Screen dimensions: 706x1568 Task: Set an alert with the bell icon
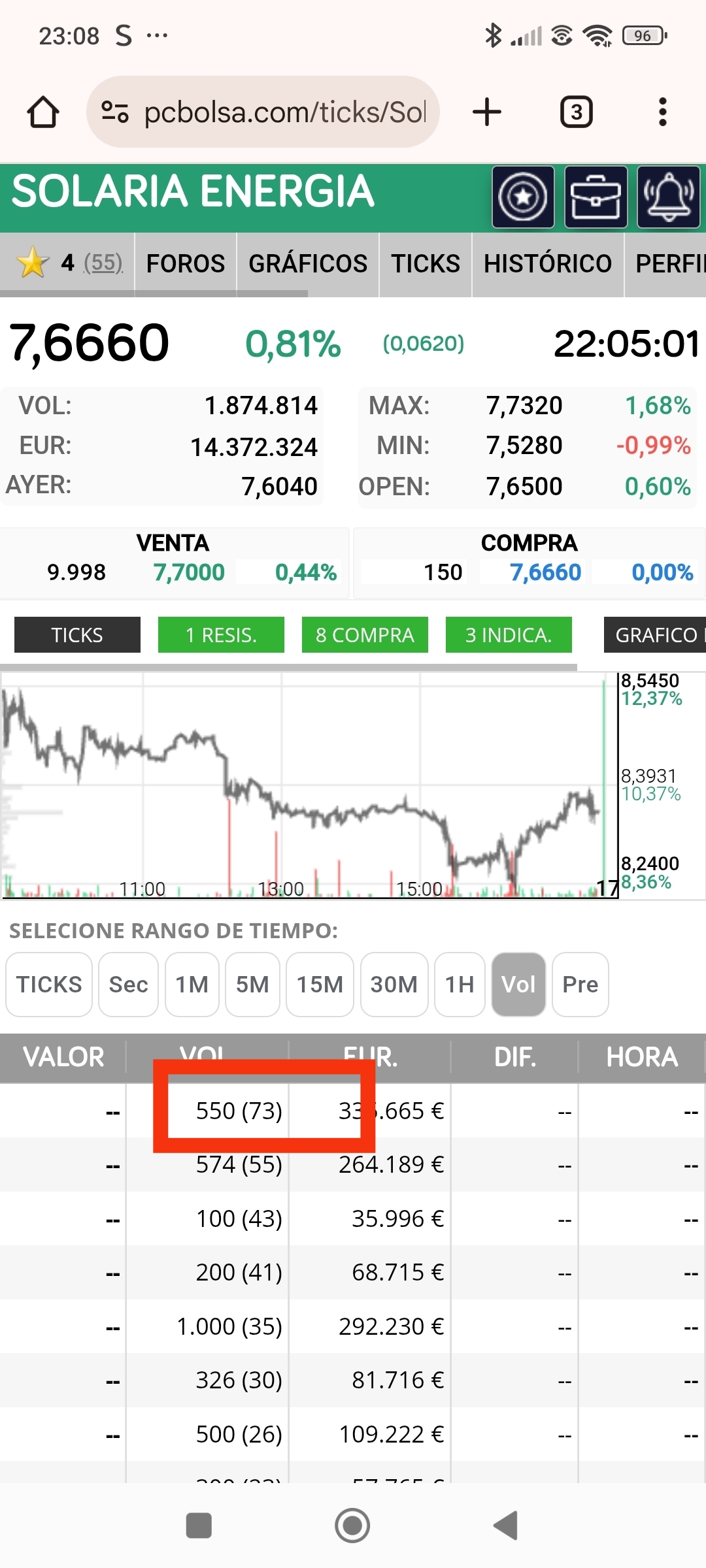coord(669,197)
